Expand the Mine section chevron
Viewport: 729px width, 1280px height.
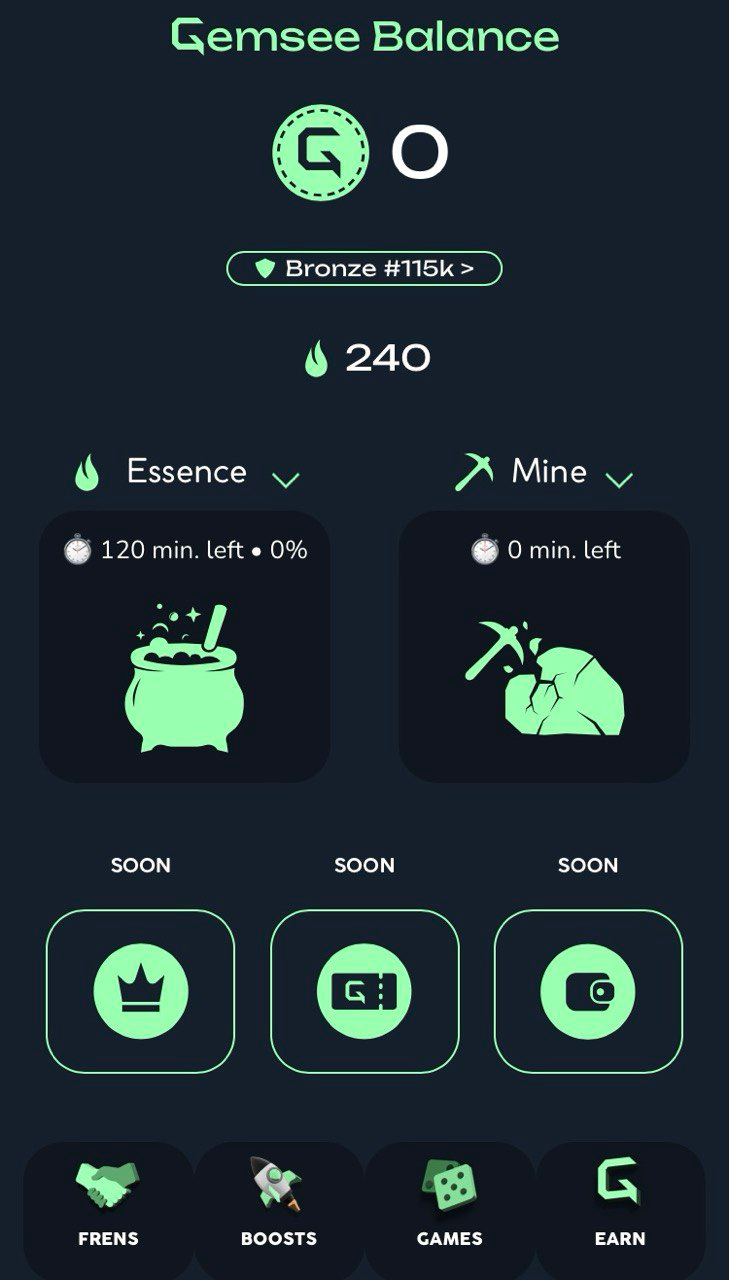point(619,480)
